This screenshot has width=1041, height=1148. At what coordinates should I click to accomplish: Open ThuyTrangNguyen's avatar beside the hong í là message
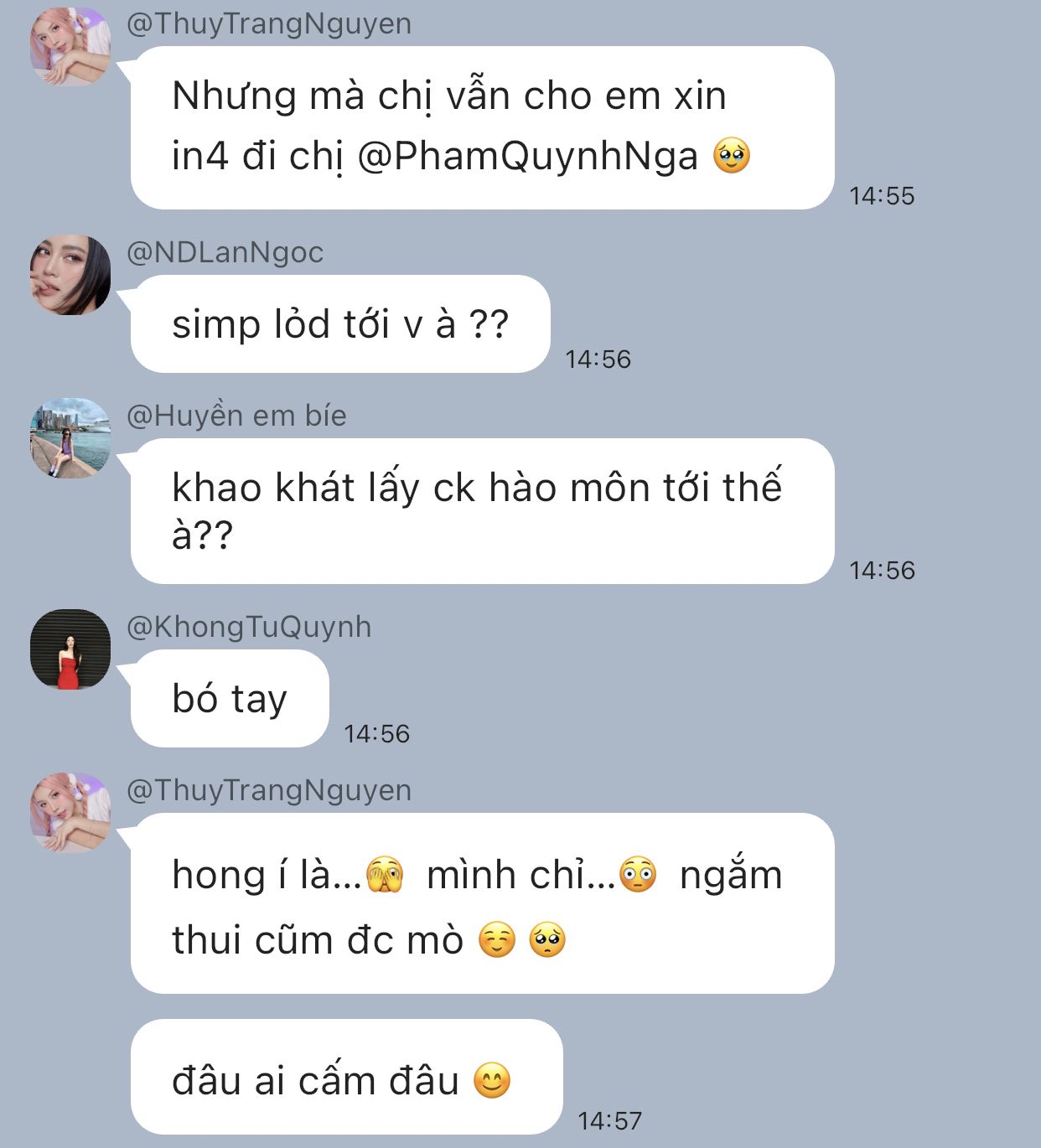click(70, 813)
